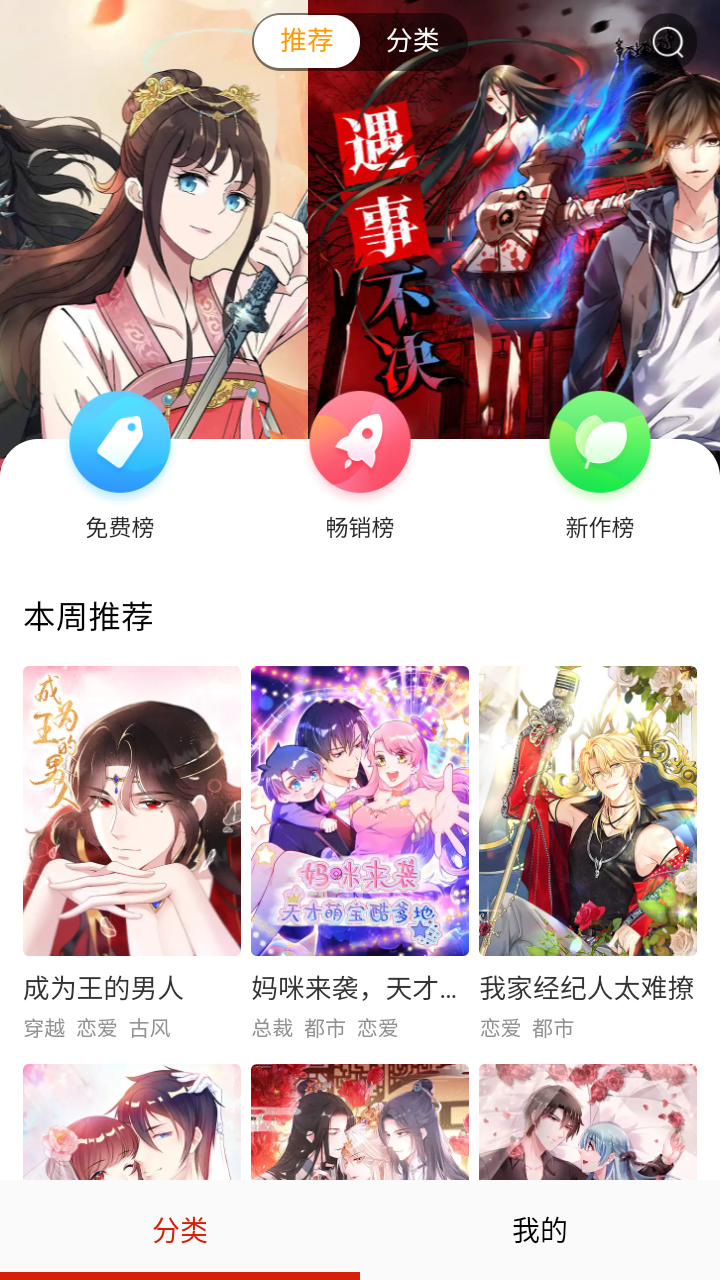Screen dimensions: 720x1280
Task: Open the 妈咪来袭 comic cover
Action: click(360, 810)
